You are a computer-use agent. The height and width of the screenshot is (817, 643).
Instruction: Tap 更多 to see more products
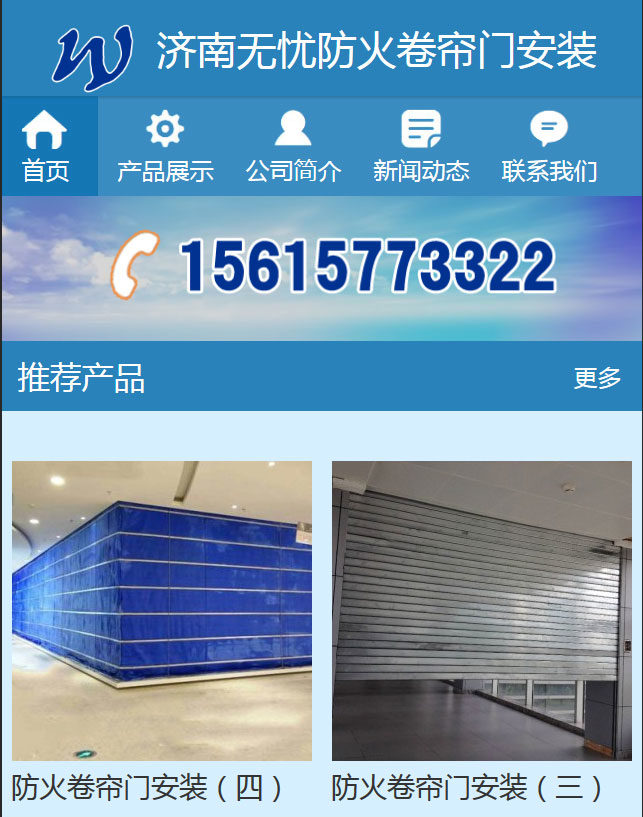pos(597,378)
